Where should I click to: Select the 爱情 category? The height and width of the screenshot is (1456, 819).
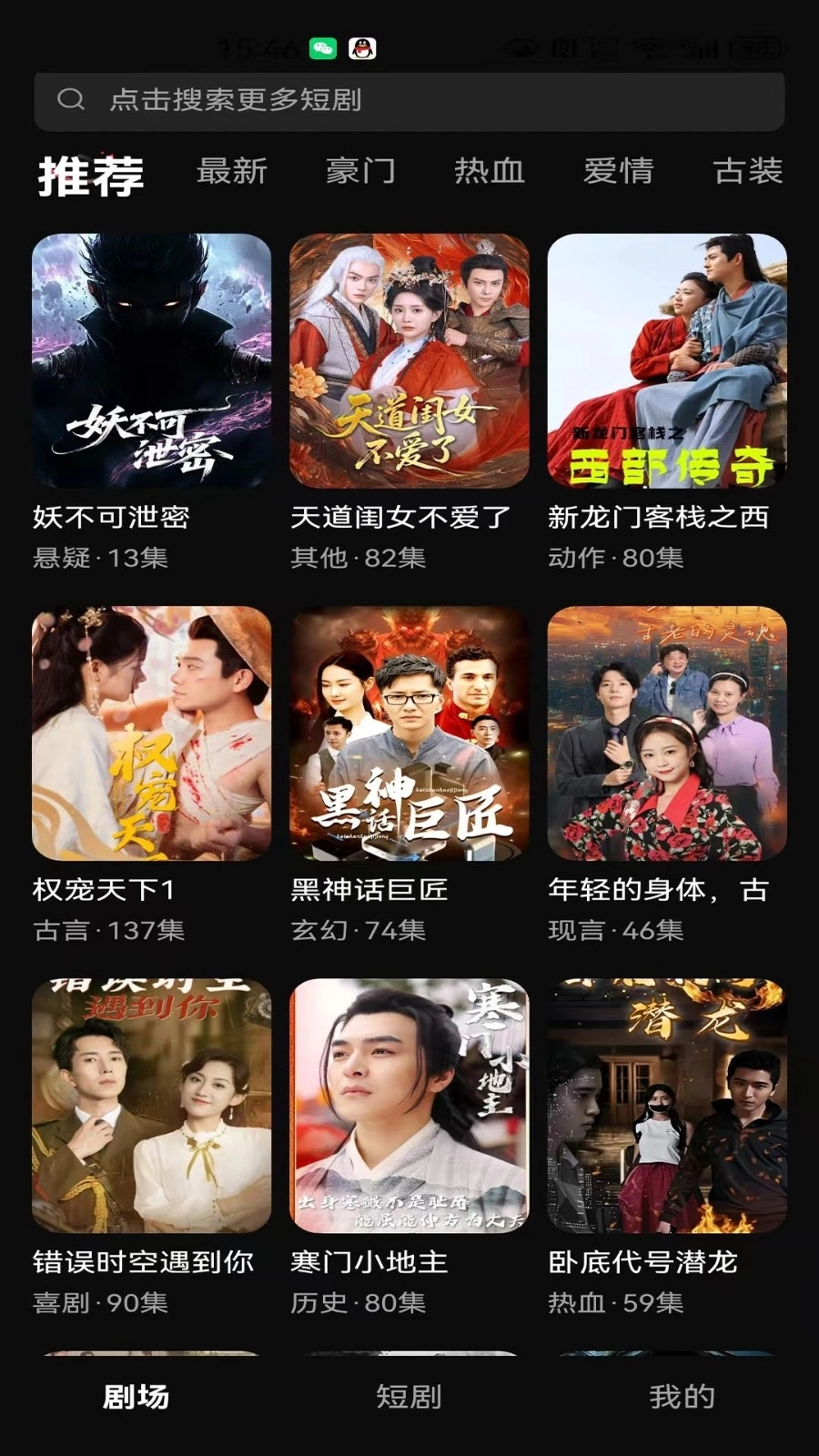click(x=620, y=173)
